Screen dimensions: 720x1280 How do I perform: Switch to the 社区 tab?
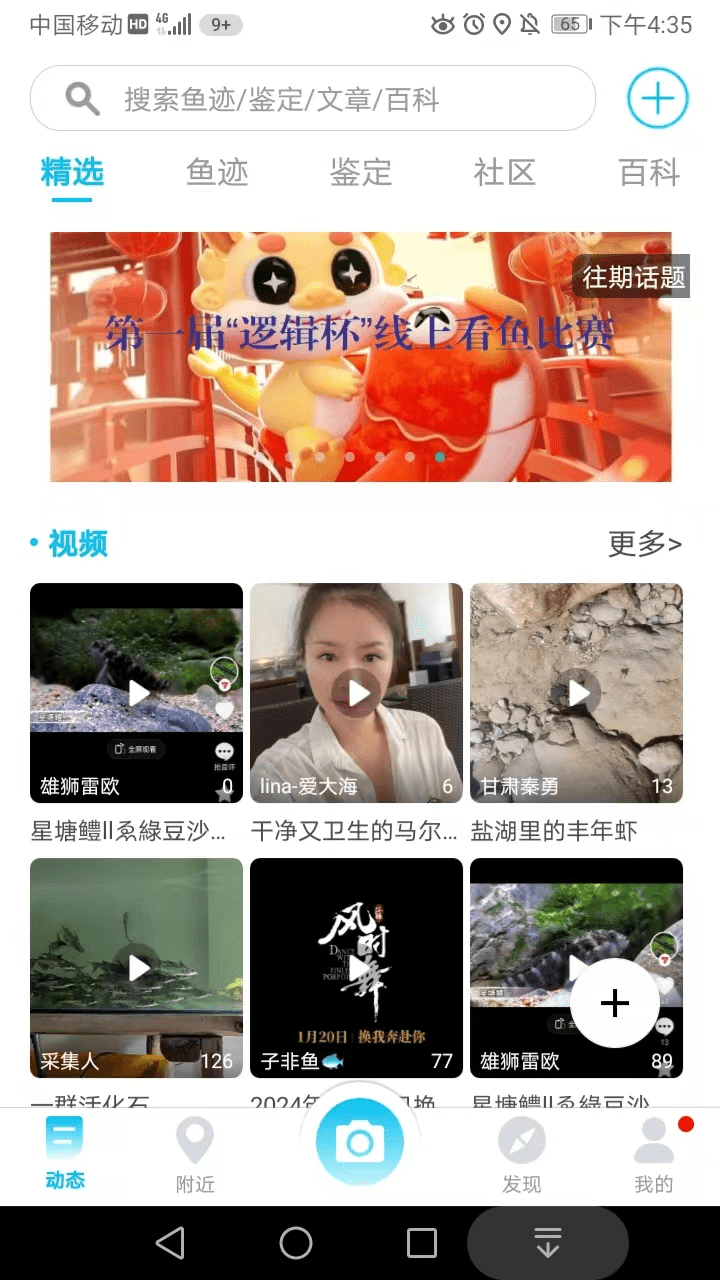[505, 172]
